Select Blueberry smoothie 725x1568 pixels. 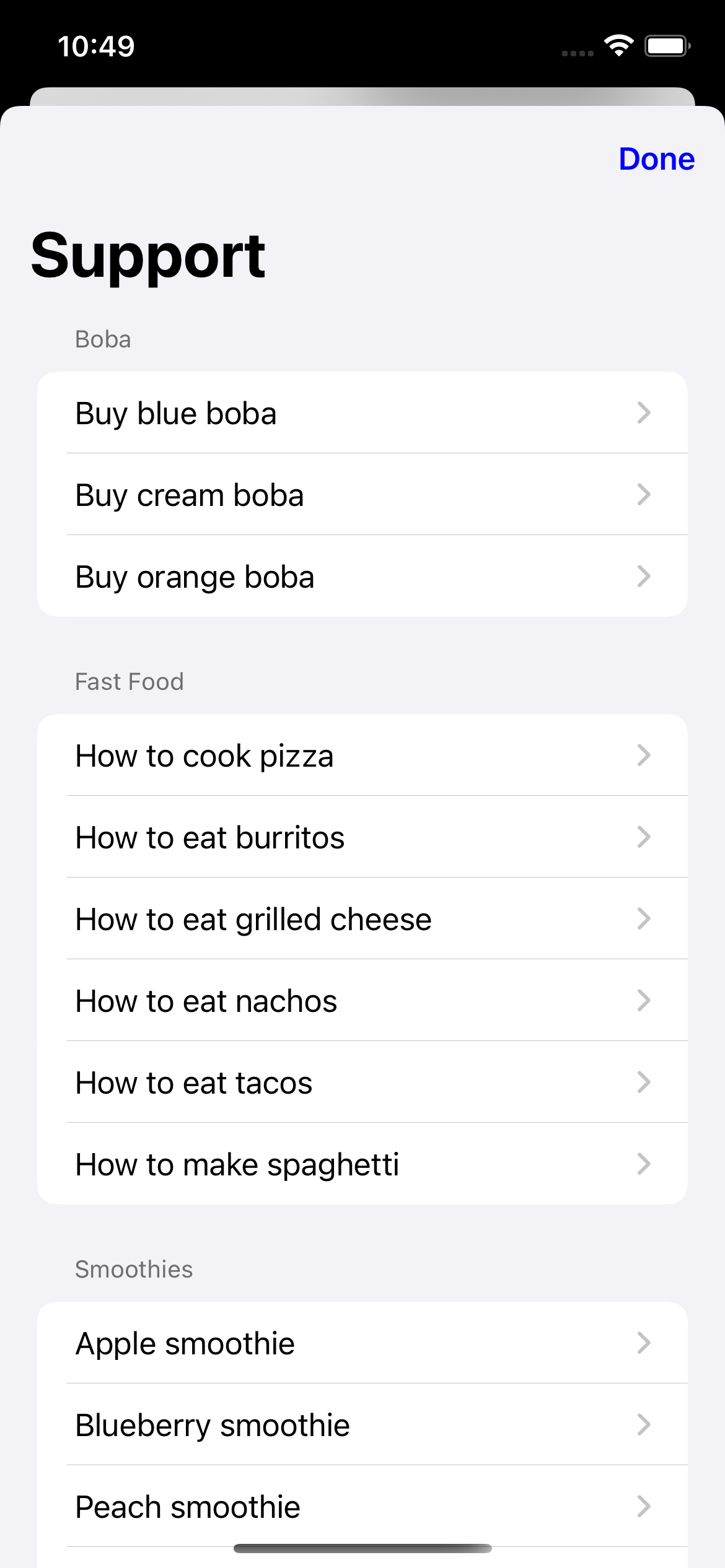362,1425
